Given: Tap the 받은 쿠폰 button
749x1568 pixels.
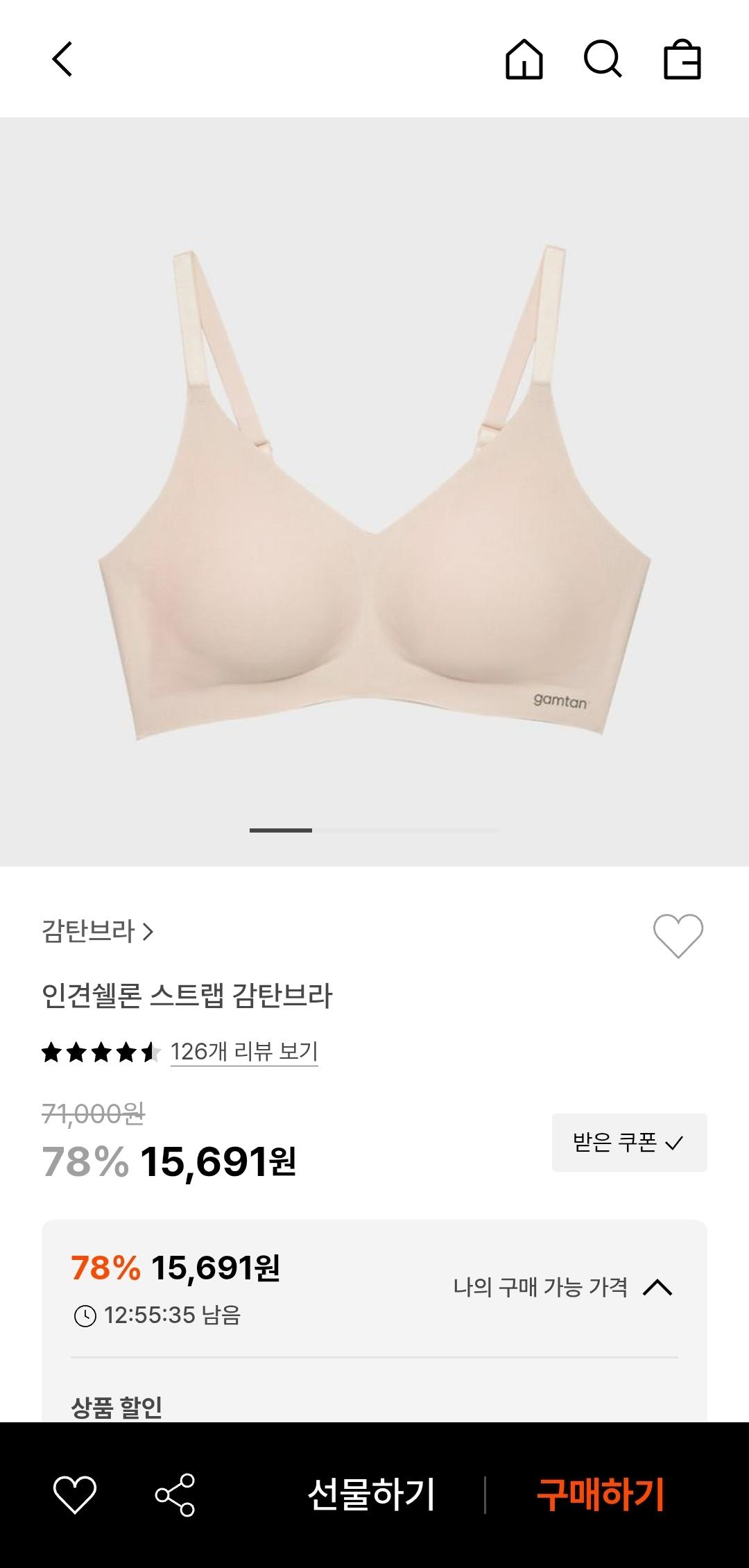Looking at the screenshot, I should click(x=629, y=1142).
